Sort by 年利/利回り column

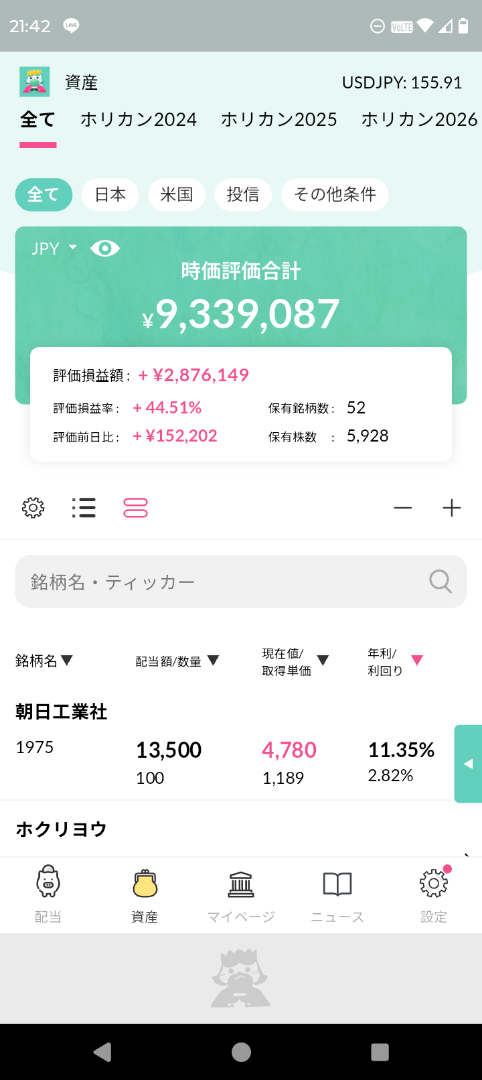click(x=395, y=661)
